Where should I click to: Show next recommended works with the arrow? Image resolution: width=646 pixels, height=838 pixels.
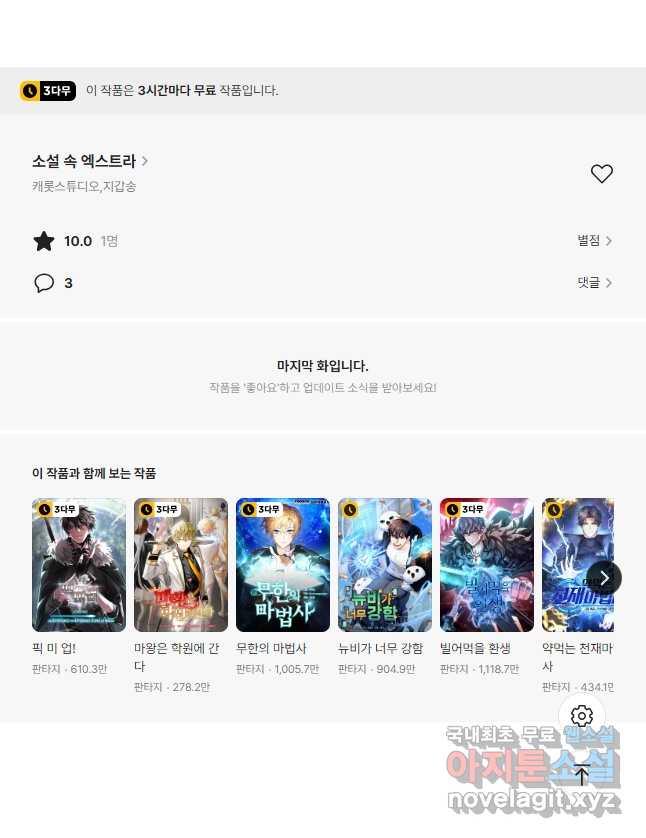(604, 578)
